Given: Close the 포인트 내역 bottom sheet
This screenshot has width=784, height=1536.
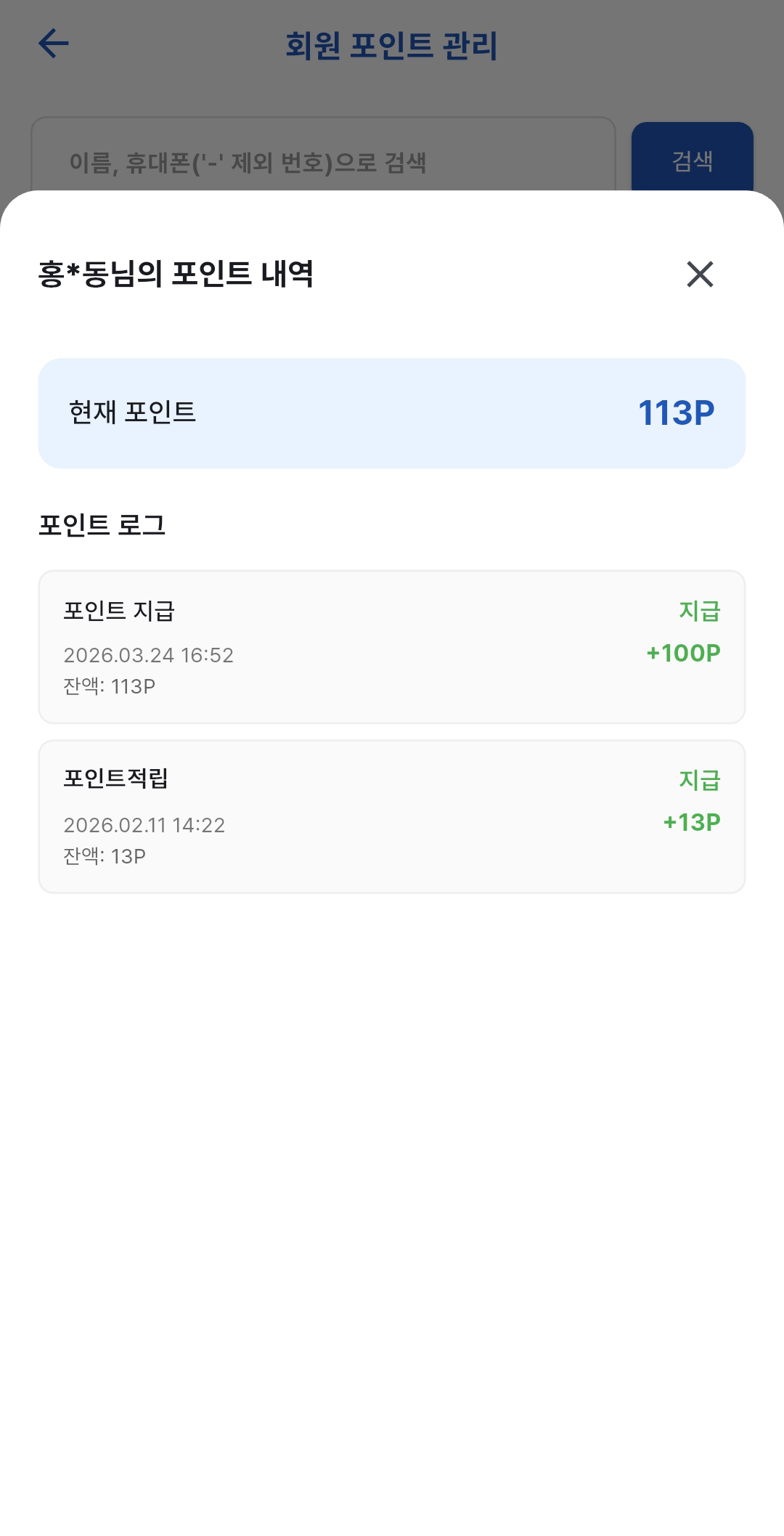Looking at the screenshot, I should (x=700, y=274).
